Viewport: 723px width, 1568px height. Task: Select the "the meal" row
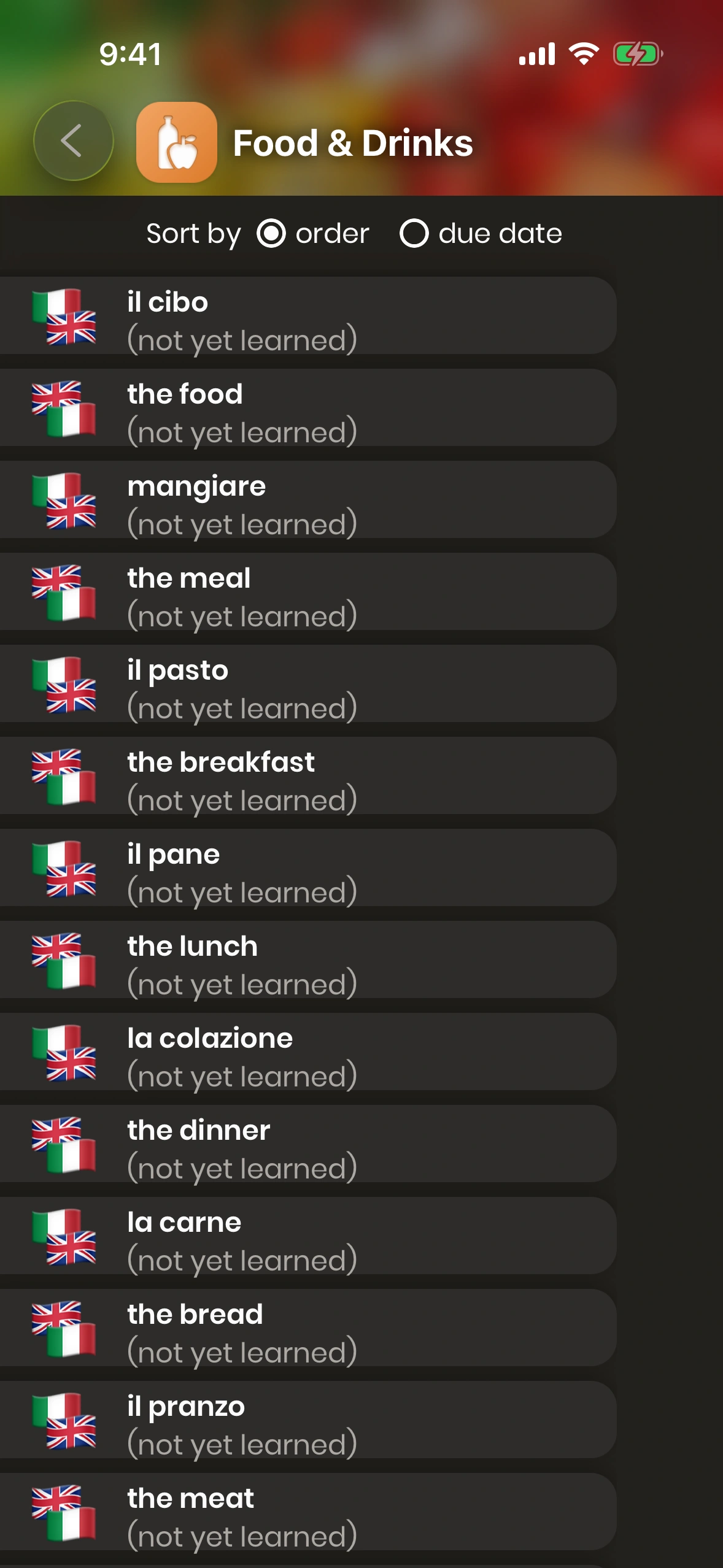[307, 593]
